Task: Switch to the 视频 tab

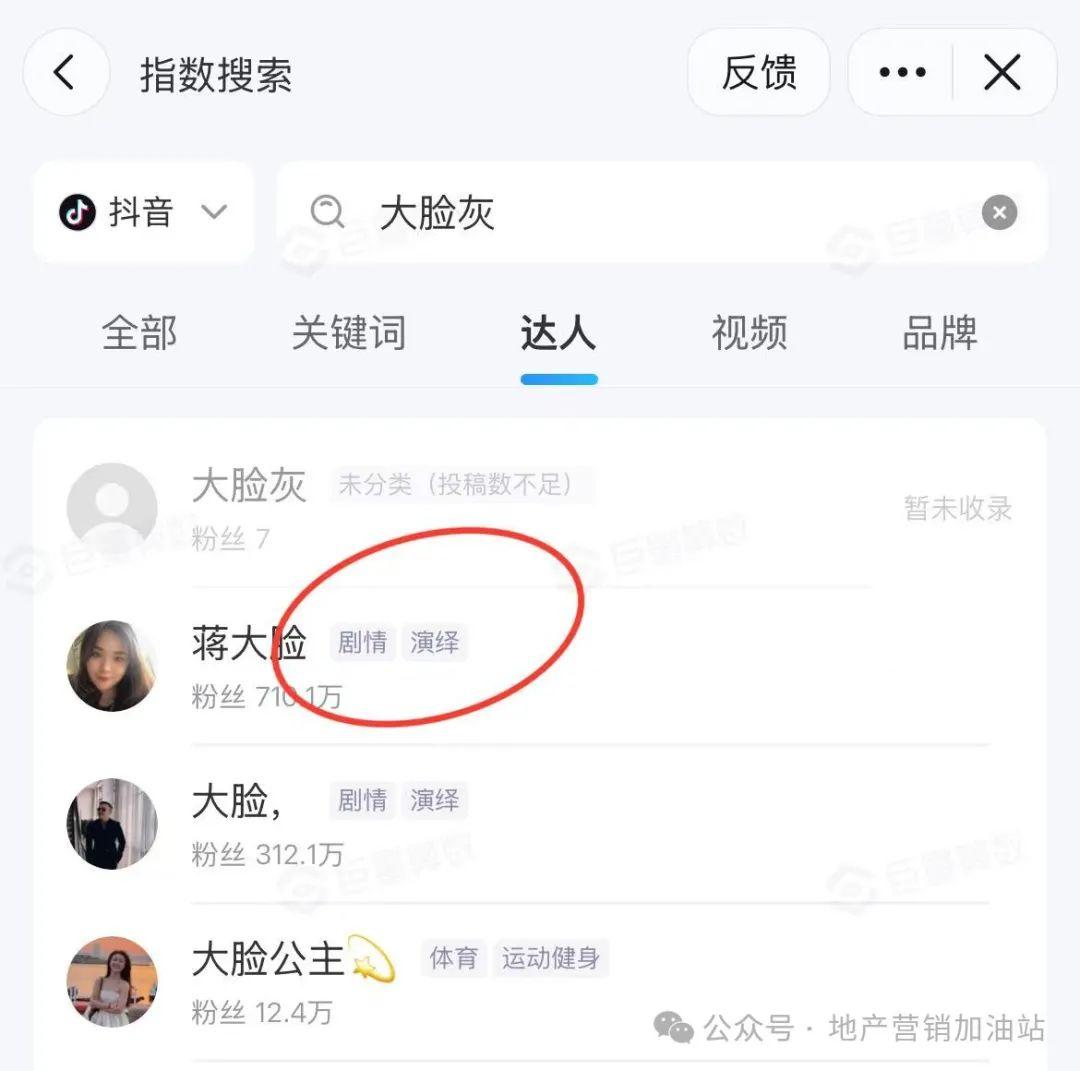Action: [x=749, y=334]
